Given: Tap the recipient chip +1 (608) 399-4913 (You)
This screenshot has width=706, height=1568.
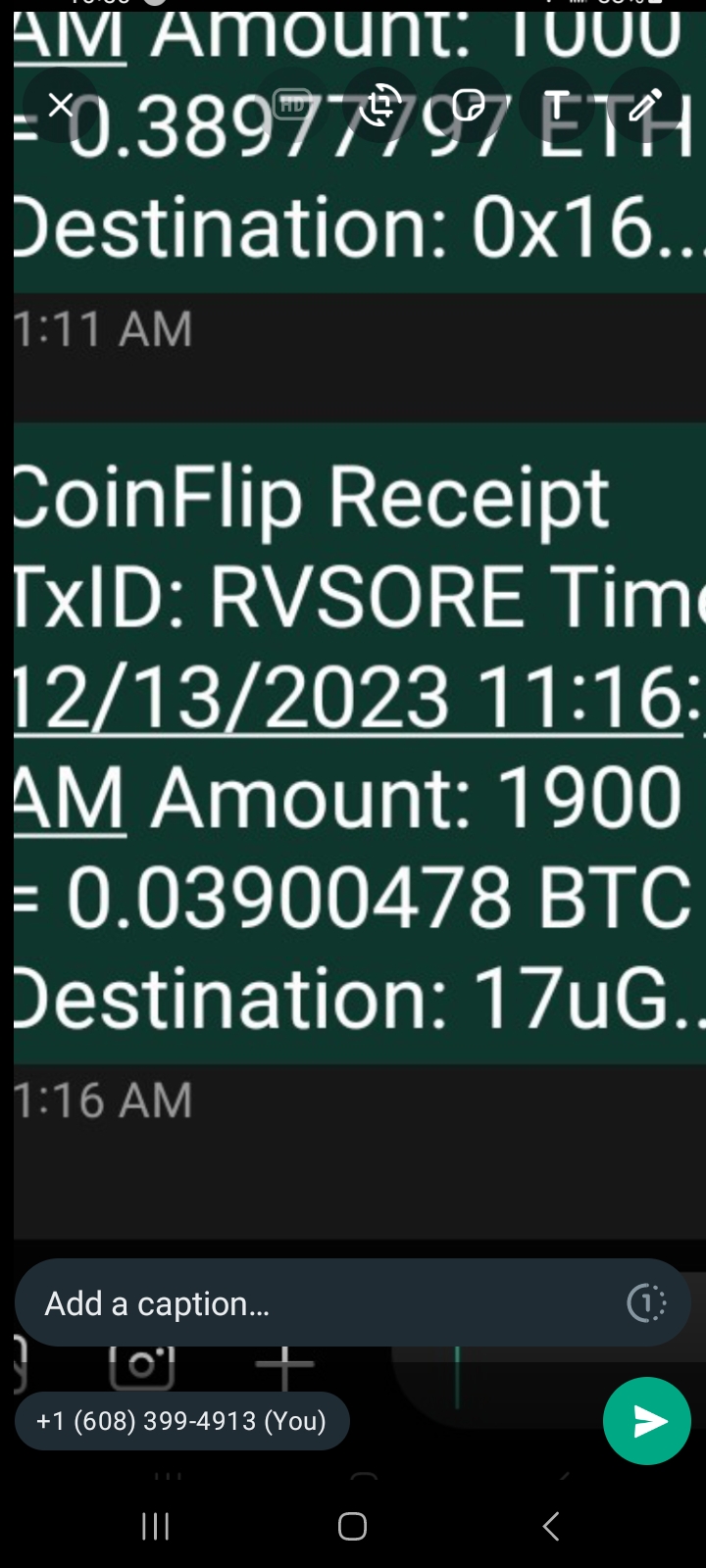Looking at the screenshot, I should coord(181,1421).
